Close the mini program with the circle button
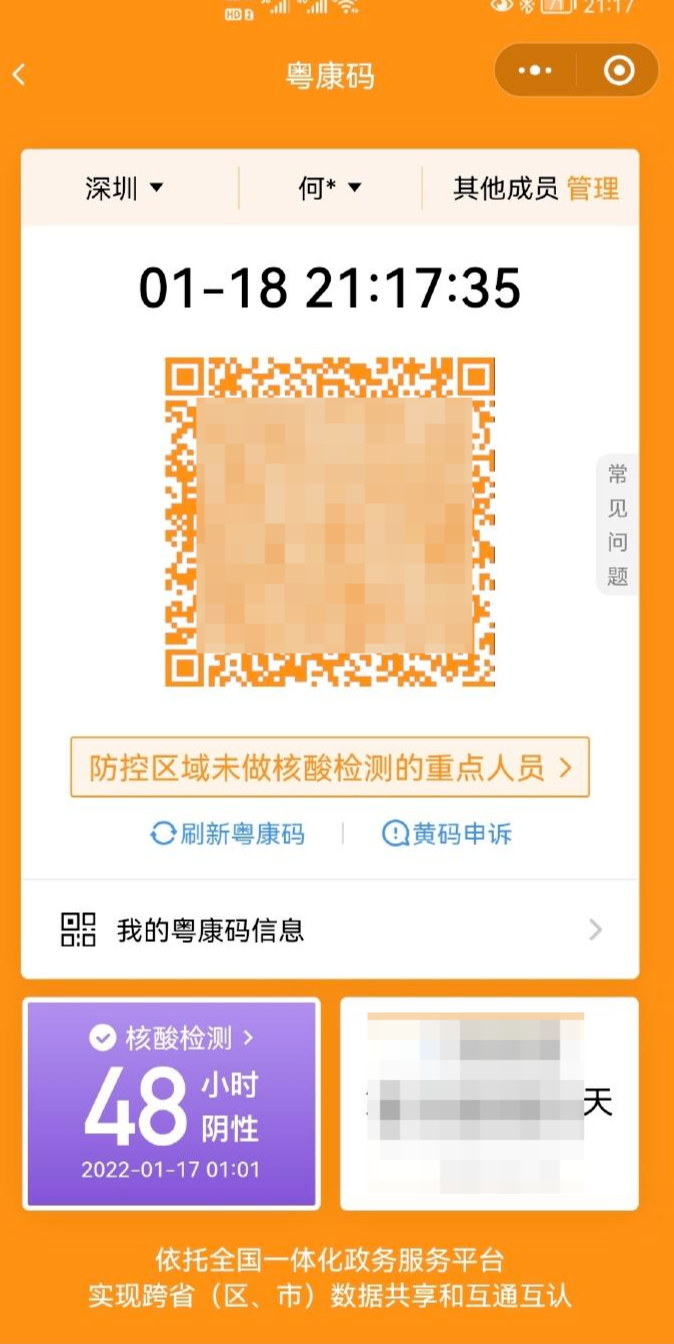 click(x=619, y=71)
